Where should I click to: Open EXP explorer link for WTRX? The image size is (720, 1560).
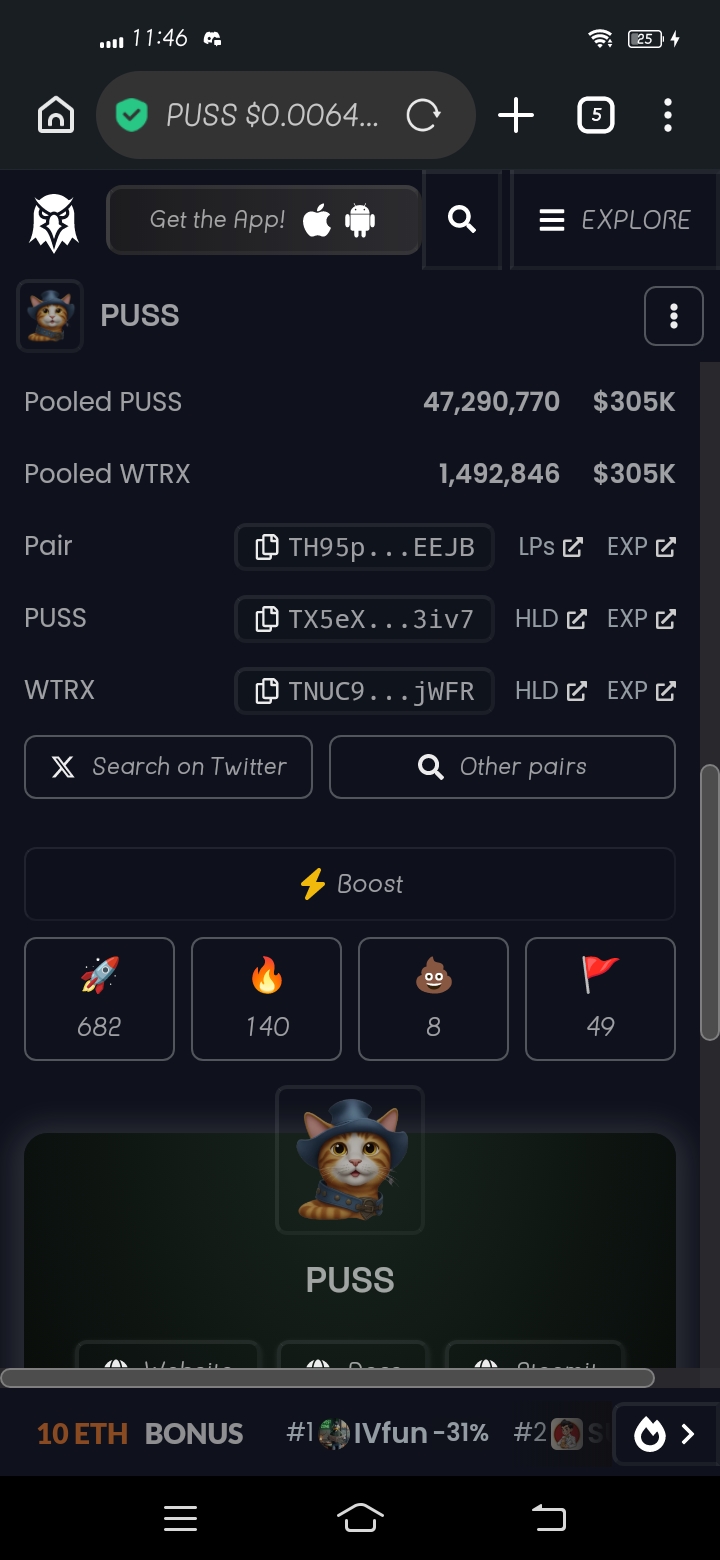tap(641, 691)
